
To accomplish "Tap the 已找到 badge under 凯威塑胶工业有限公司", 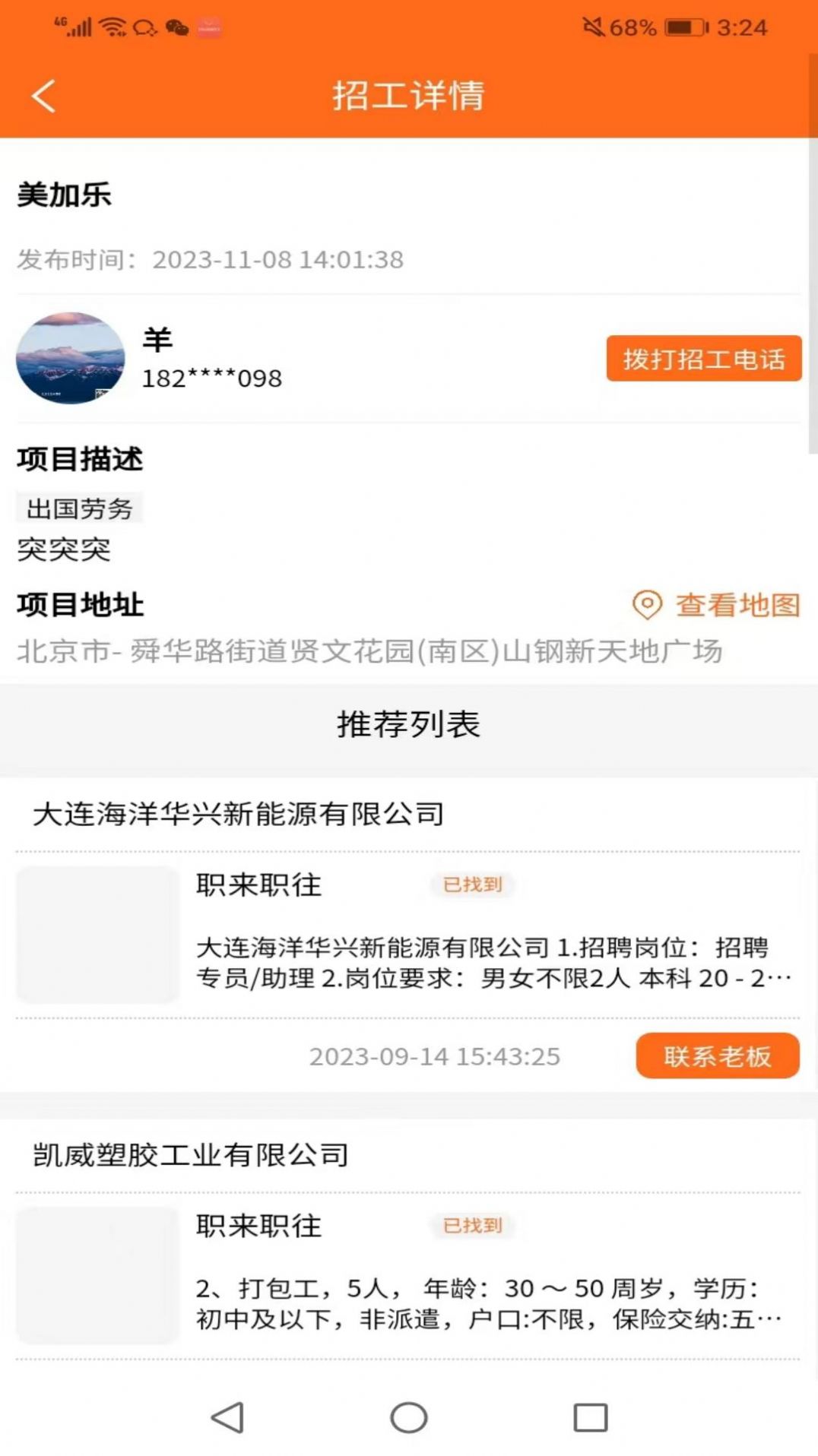I will click(x=472, y=1225).
